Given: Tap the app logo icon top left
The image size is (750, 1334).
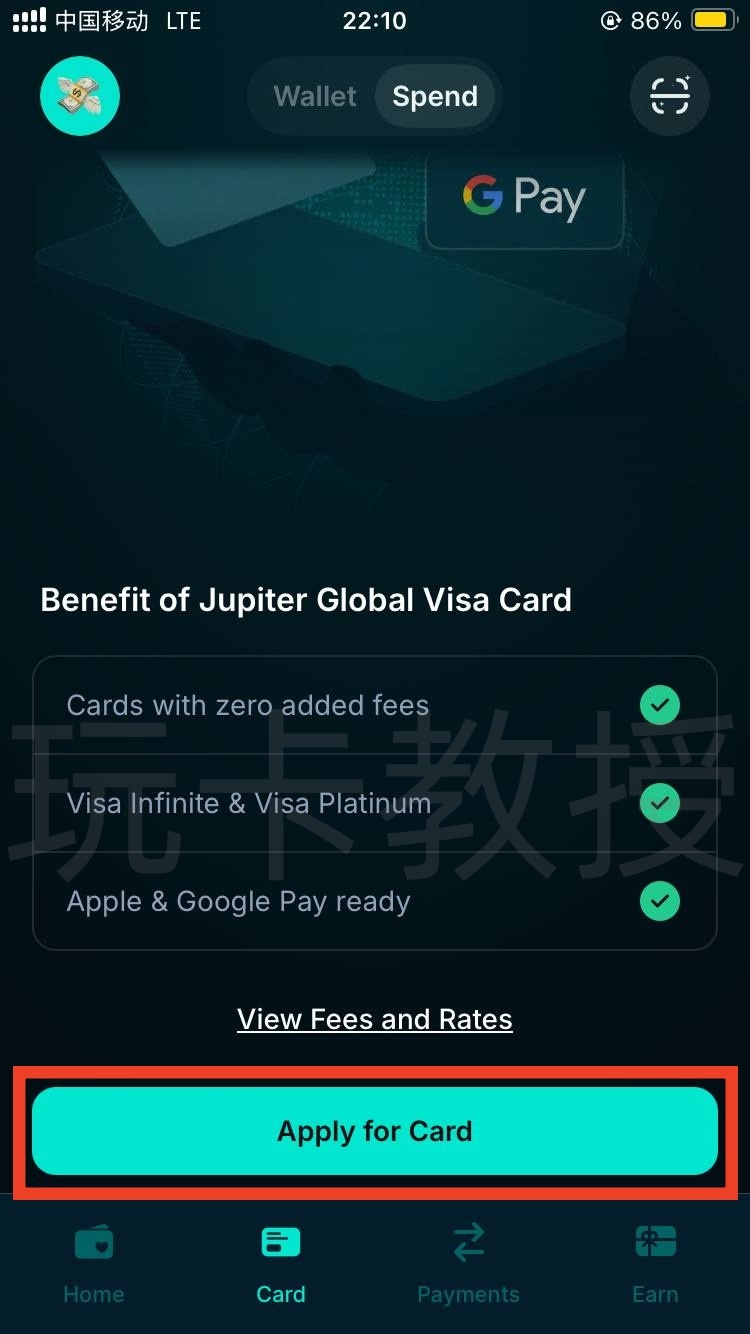Looking at the screenshot, I should coord(79,95).
